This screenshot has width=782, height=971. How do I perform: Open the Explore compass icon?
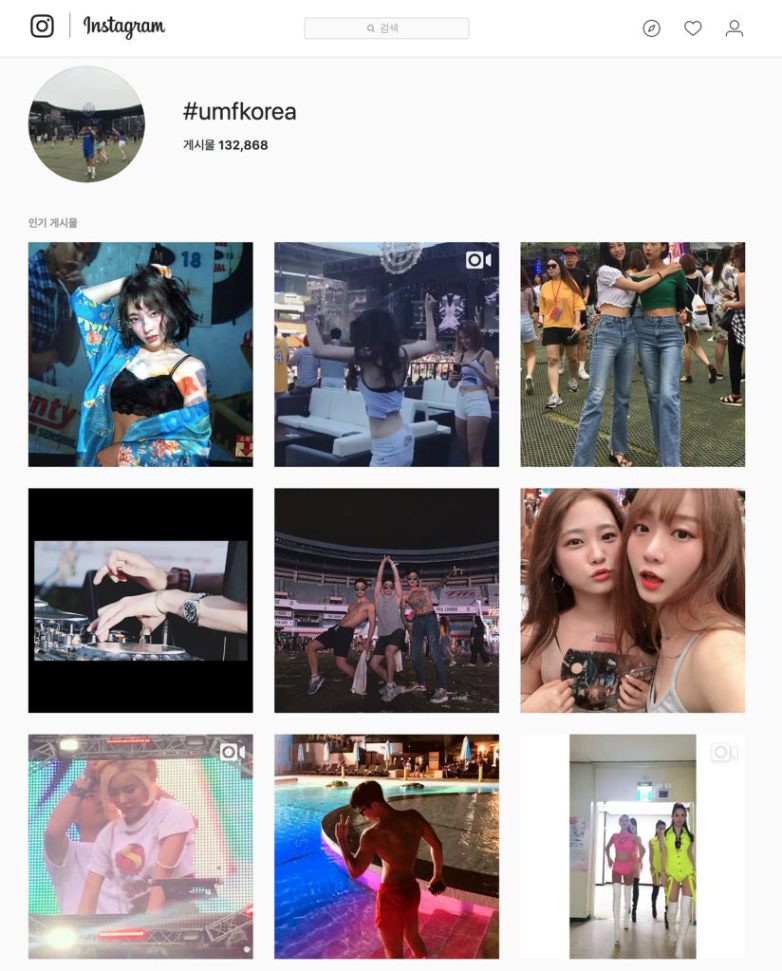click(x=651, y=28)
